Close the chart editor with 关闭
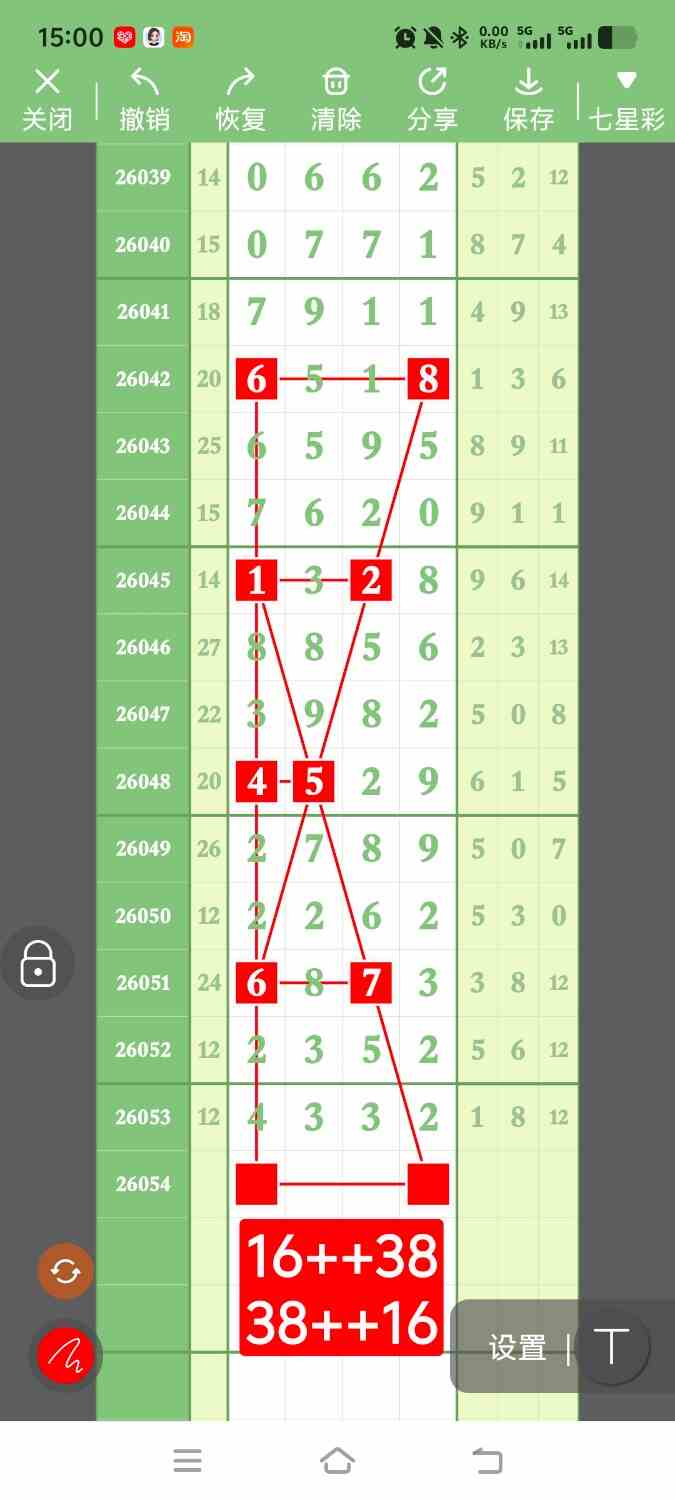The width and height of the screenshot is (675, 1500). (47, 100)
